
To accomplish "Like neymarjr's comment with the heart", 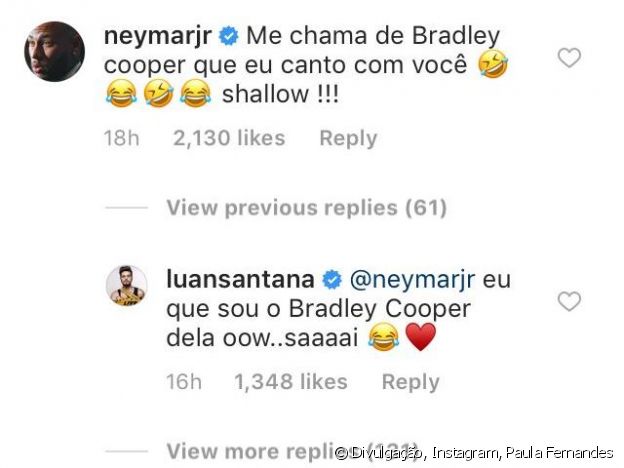I will pos(568,58).
